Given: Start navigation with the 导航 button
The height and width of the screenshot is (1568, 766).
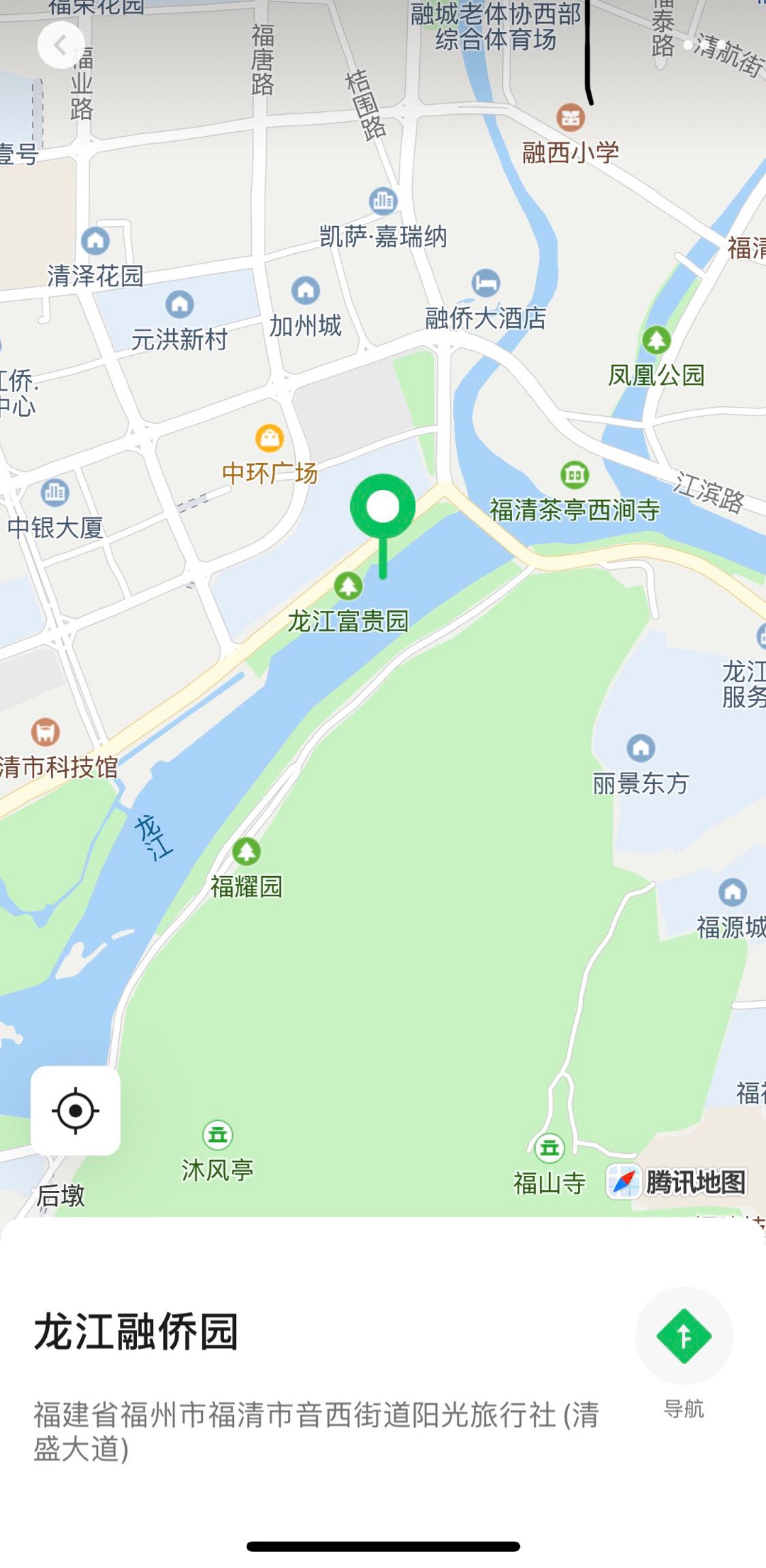Looking at the screenshot, I should pos(684,1336).
